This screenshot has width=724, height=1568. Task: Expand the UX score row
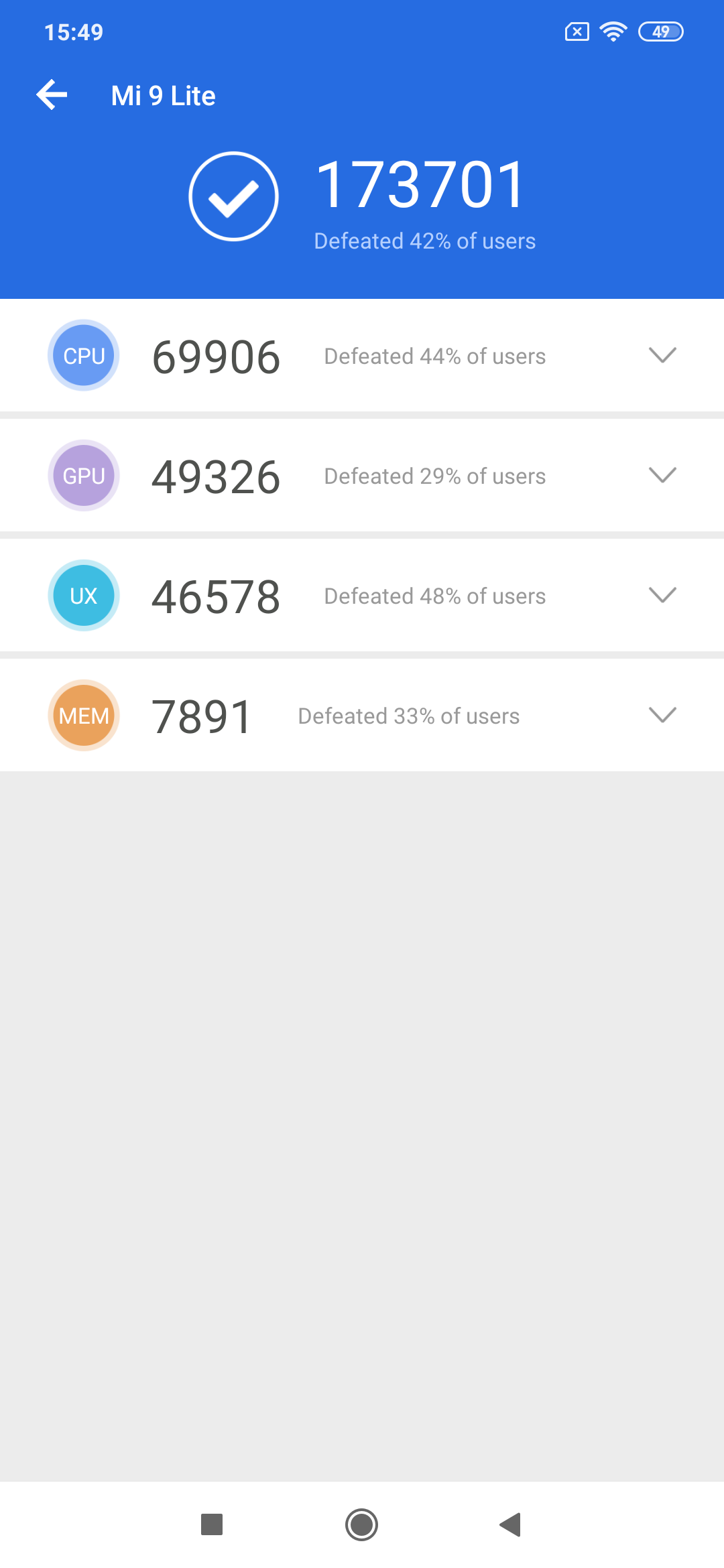click(x=662, y=595)
